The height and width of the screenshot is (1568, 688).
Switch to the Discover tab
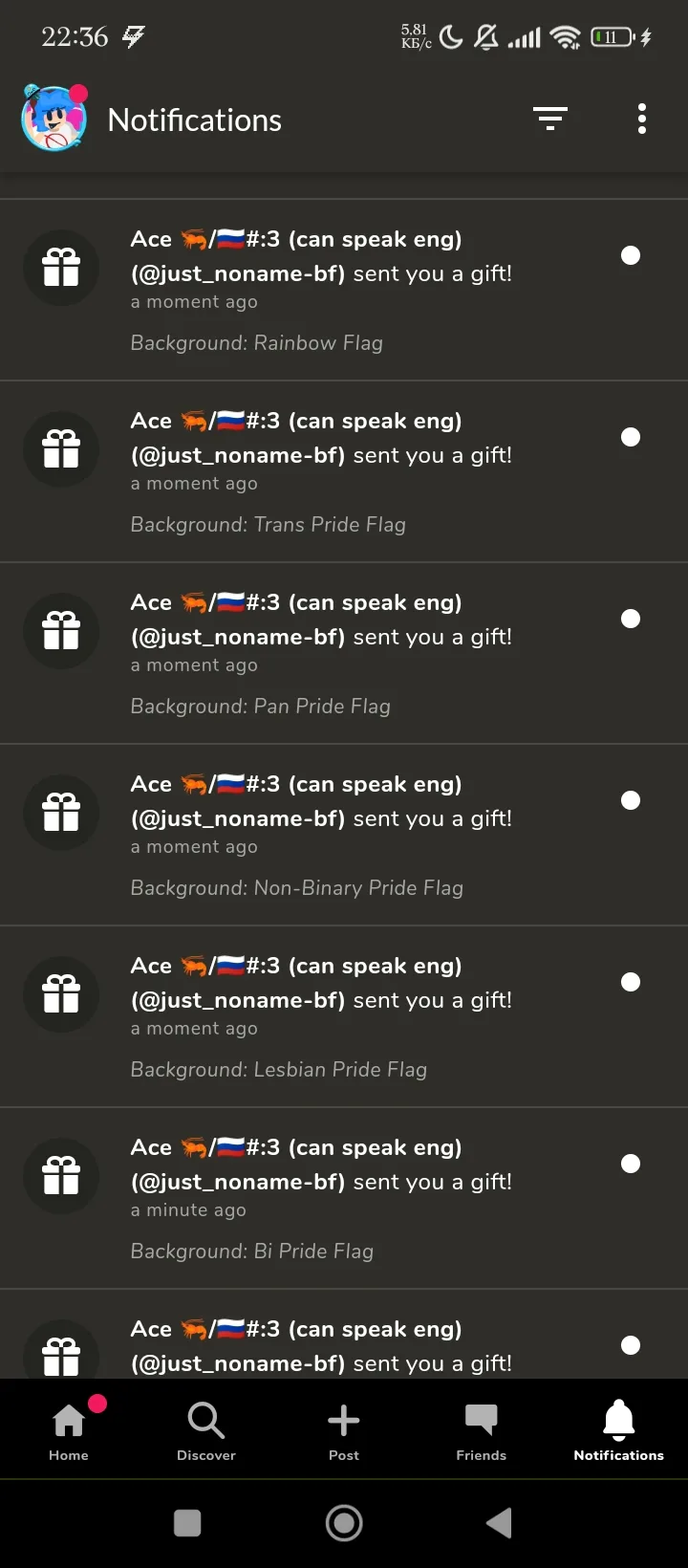coord(206,1429)
